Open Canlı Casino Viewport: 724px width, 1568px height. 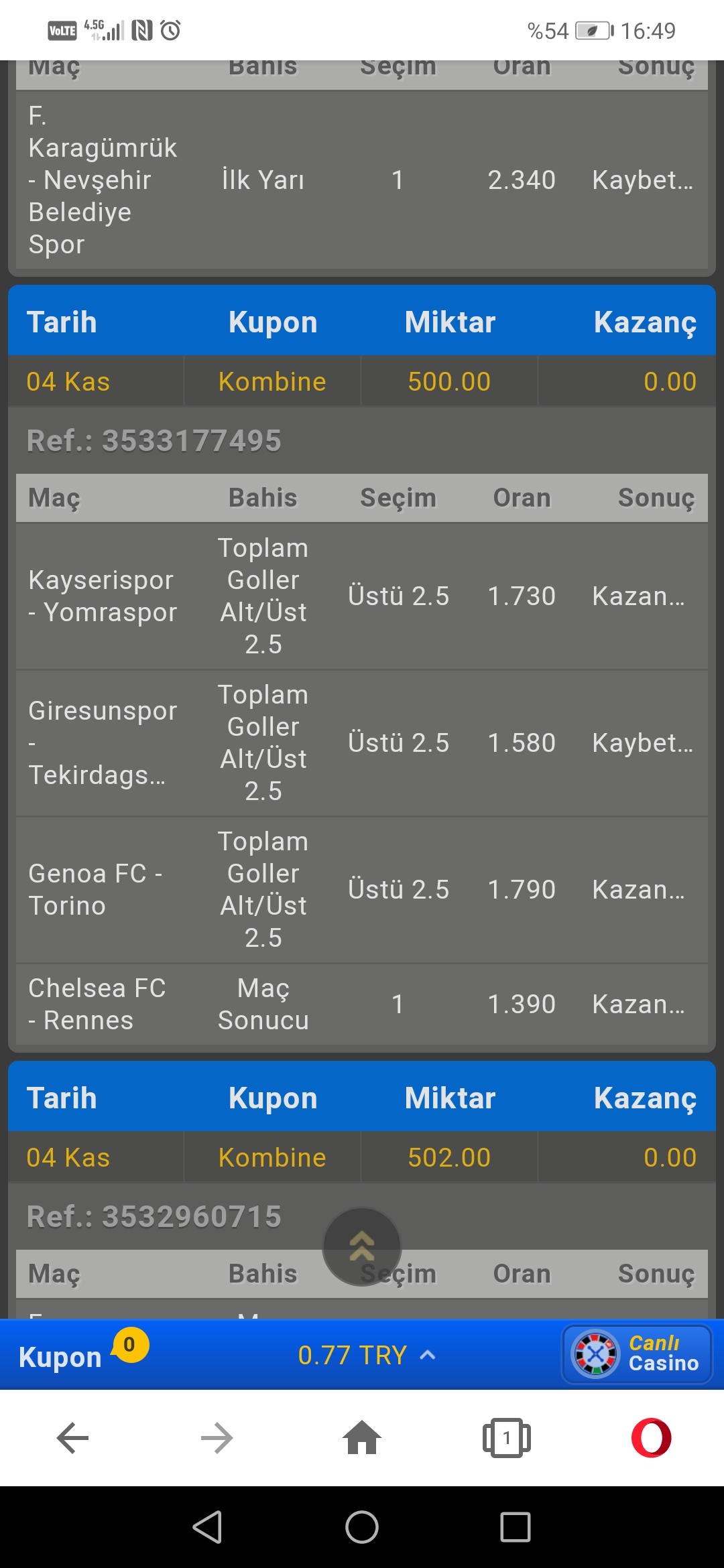637,1354
